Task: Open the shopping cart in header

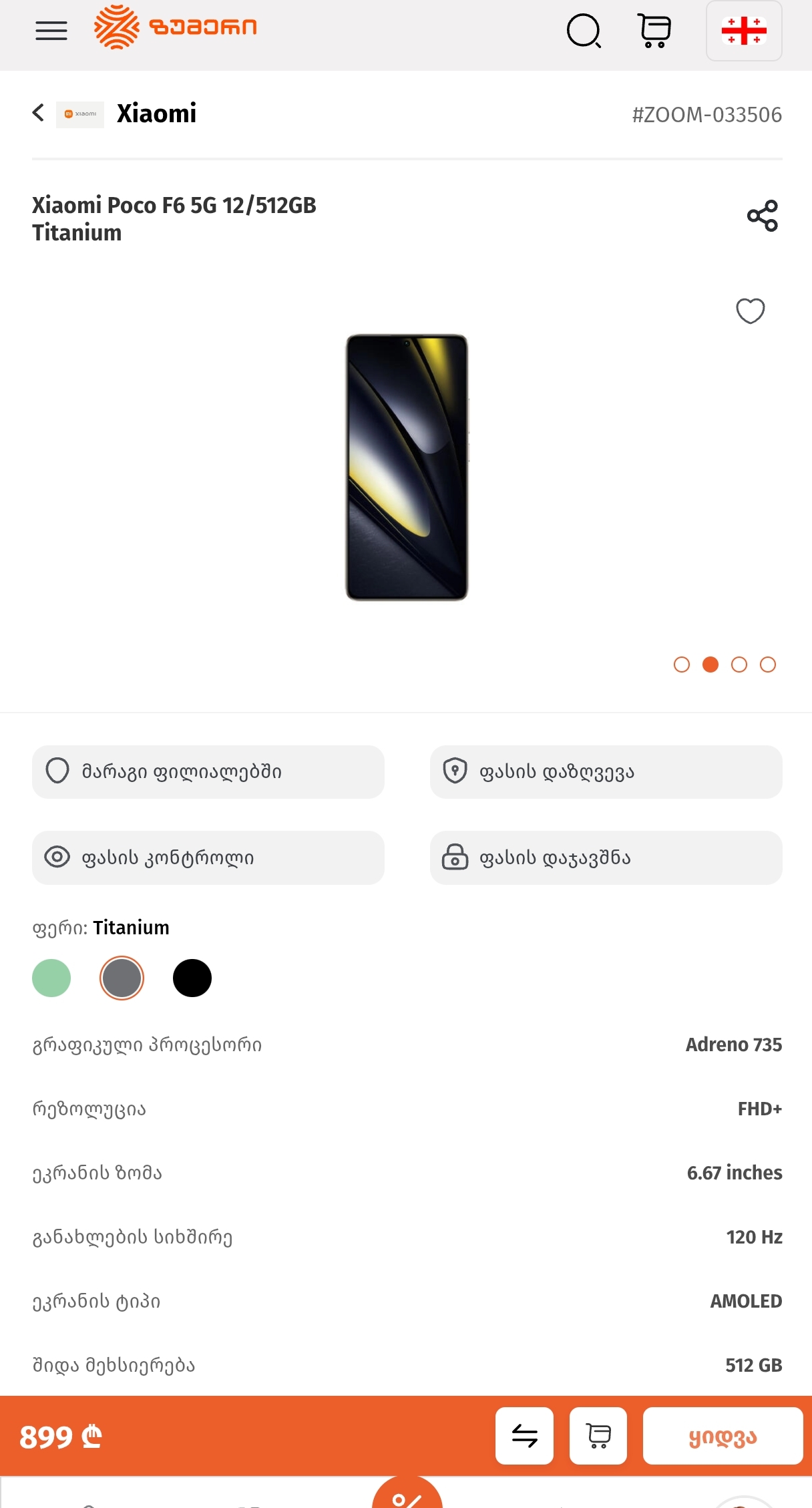Action: pos(654,31)
